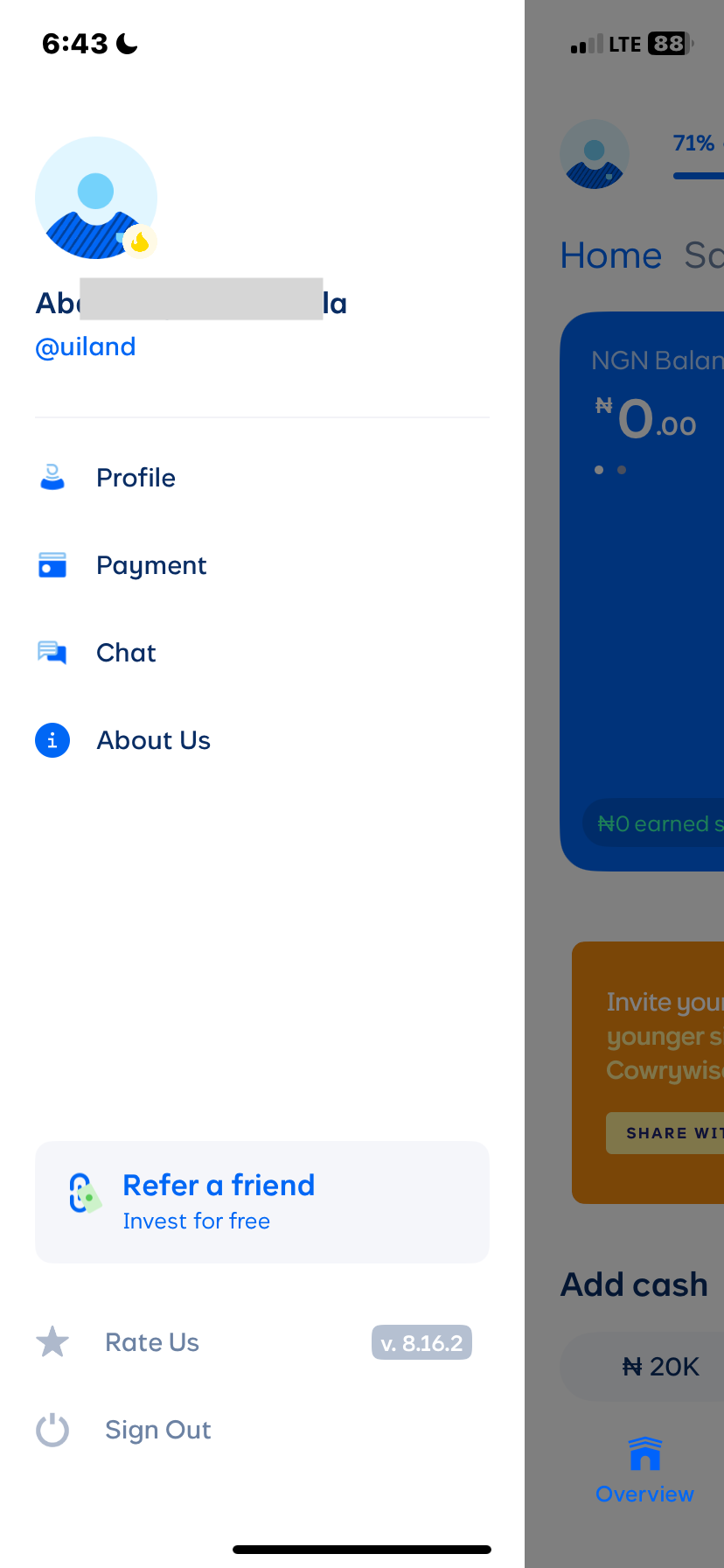
Task: Tap the moon icon in the status bar
Action: 126,43
